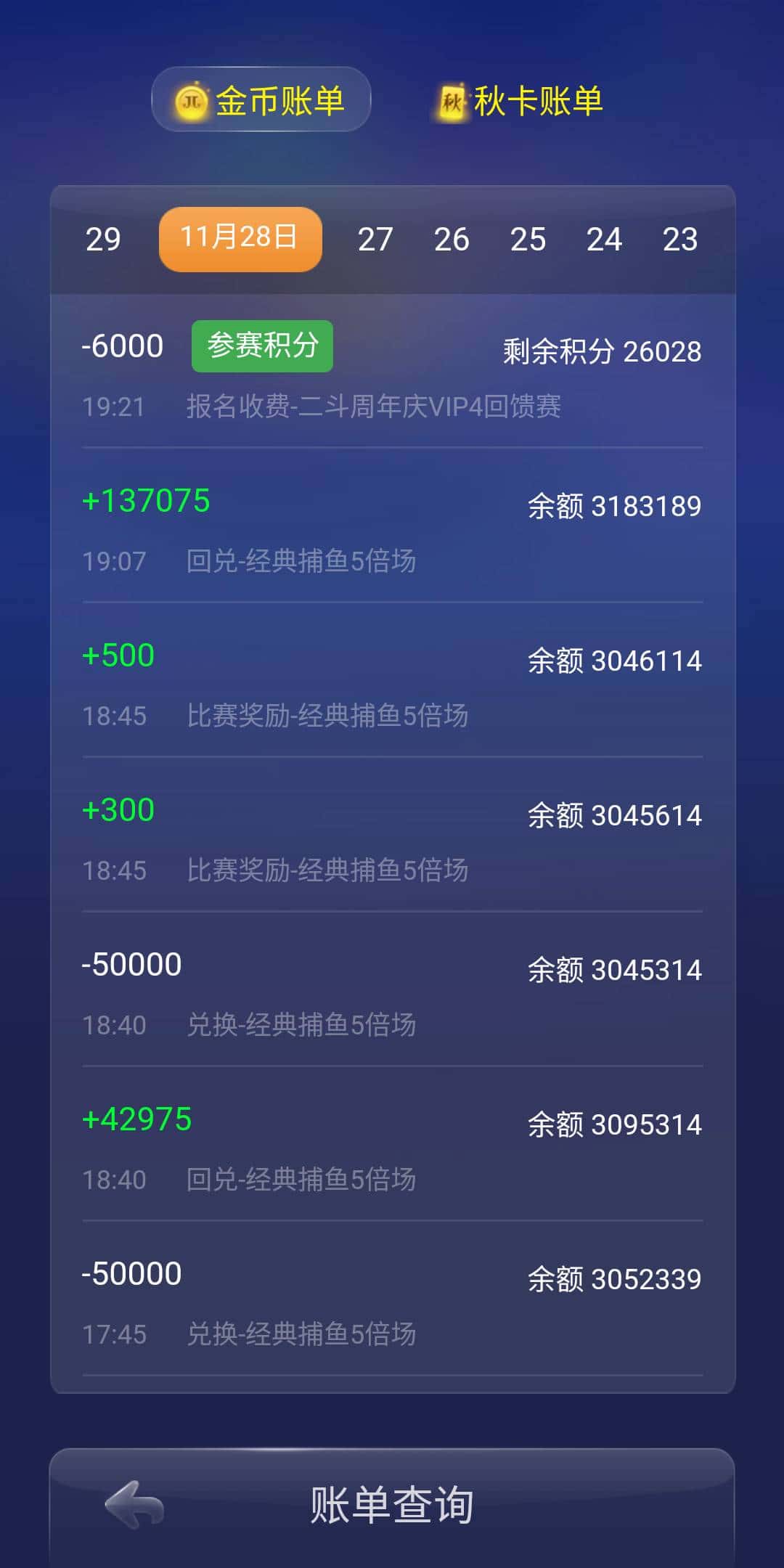Select date 24 in the date bar
This screenshot has width=784, height=1568.
click(x=606, y=239)
